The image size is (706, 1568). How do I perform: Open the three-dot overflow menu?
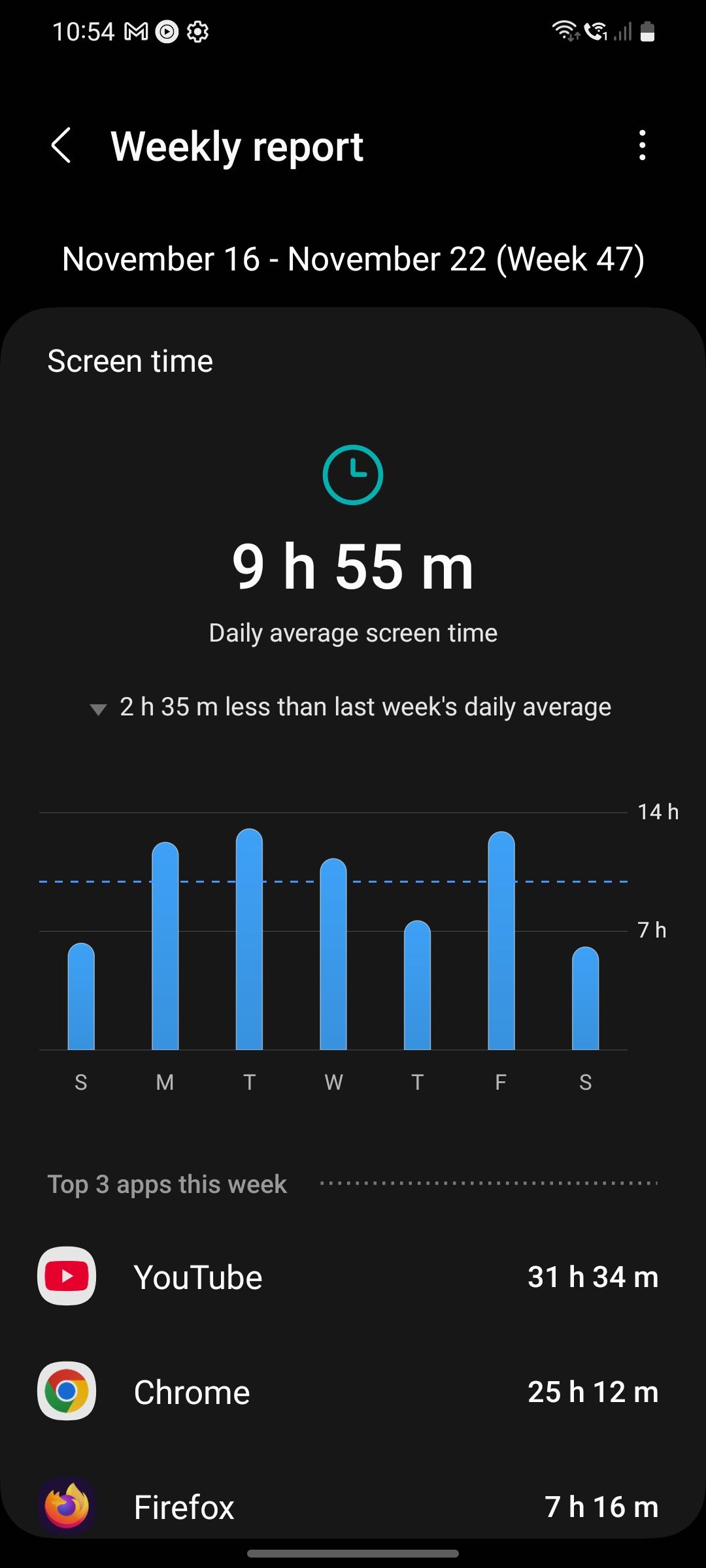pyautogui.click(x=643, y=145)
